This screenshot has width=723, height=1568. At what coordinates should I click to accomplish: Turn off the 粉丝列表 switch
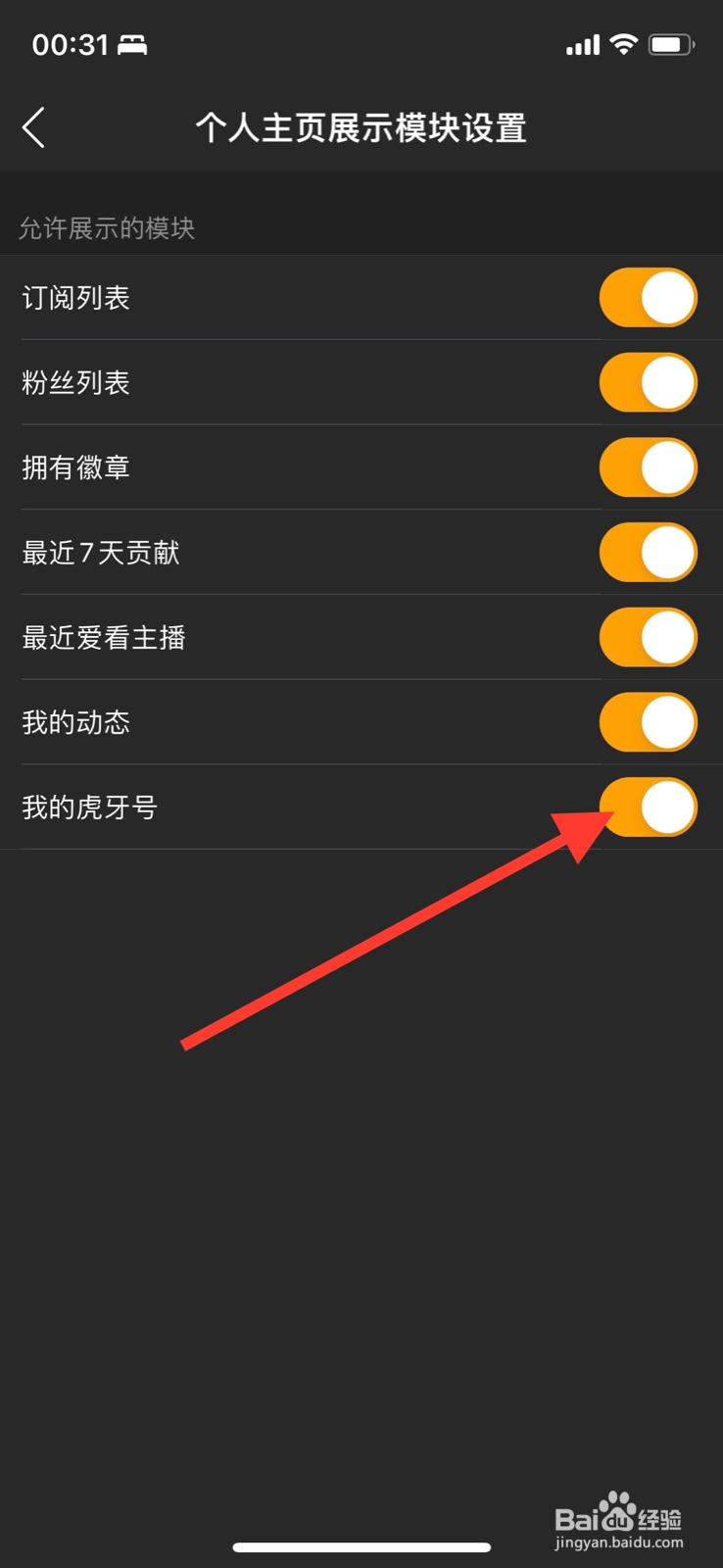[649, 382]
